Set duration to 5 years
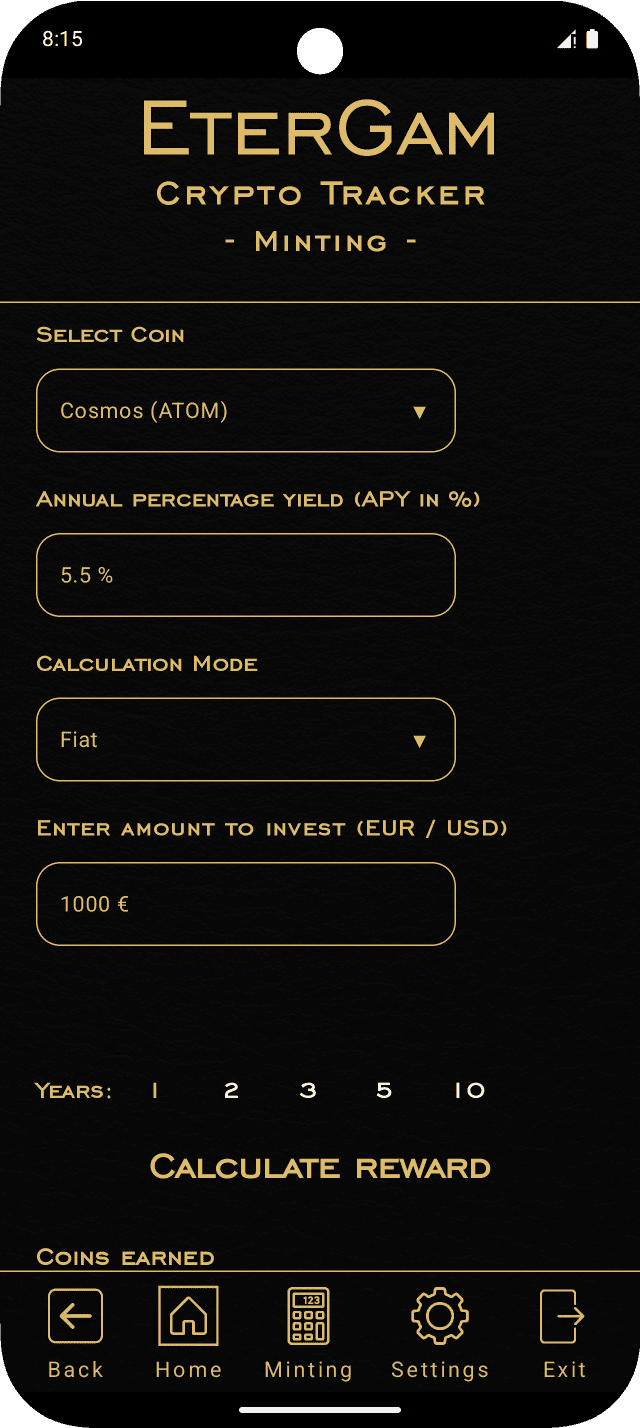 pyautogui.click(x=384, y=1091)
